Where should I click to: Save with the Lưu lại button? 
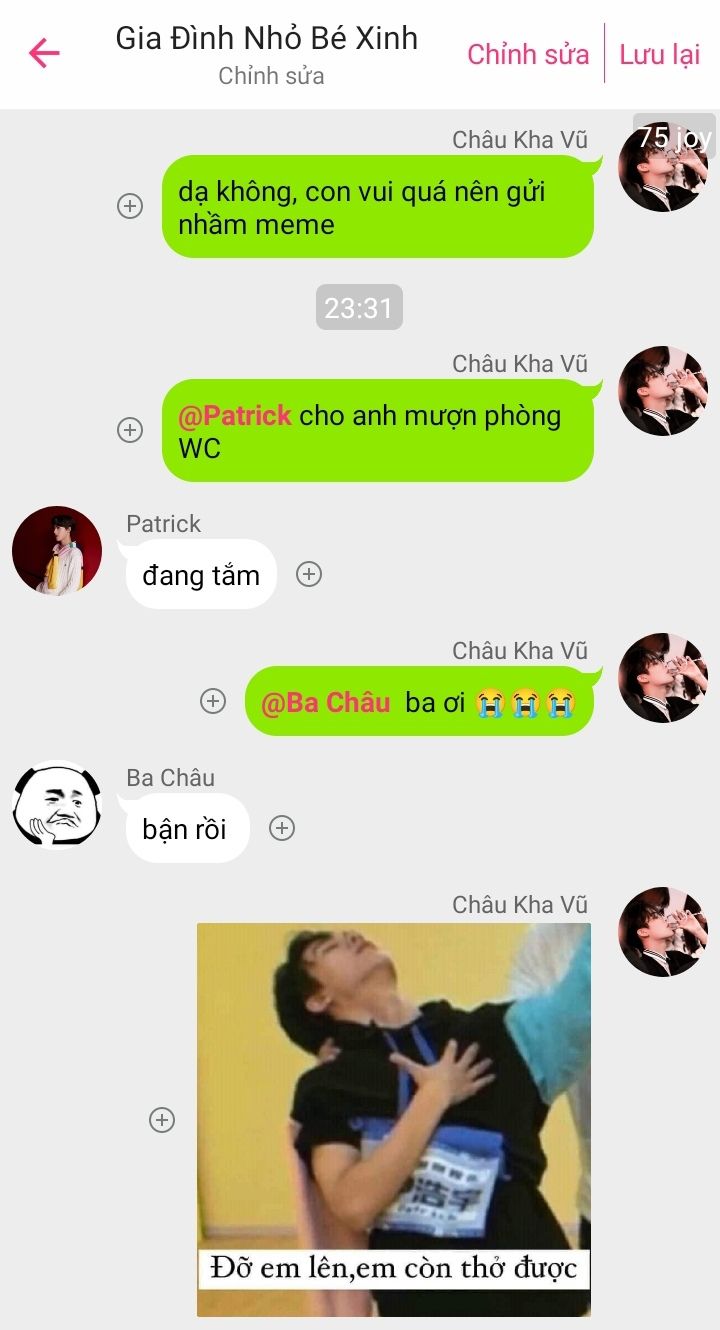click(x=660, y=54)
